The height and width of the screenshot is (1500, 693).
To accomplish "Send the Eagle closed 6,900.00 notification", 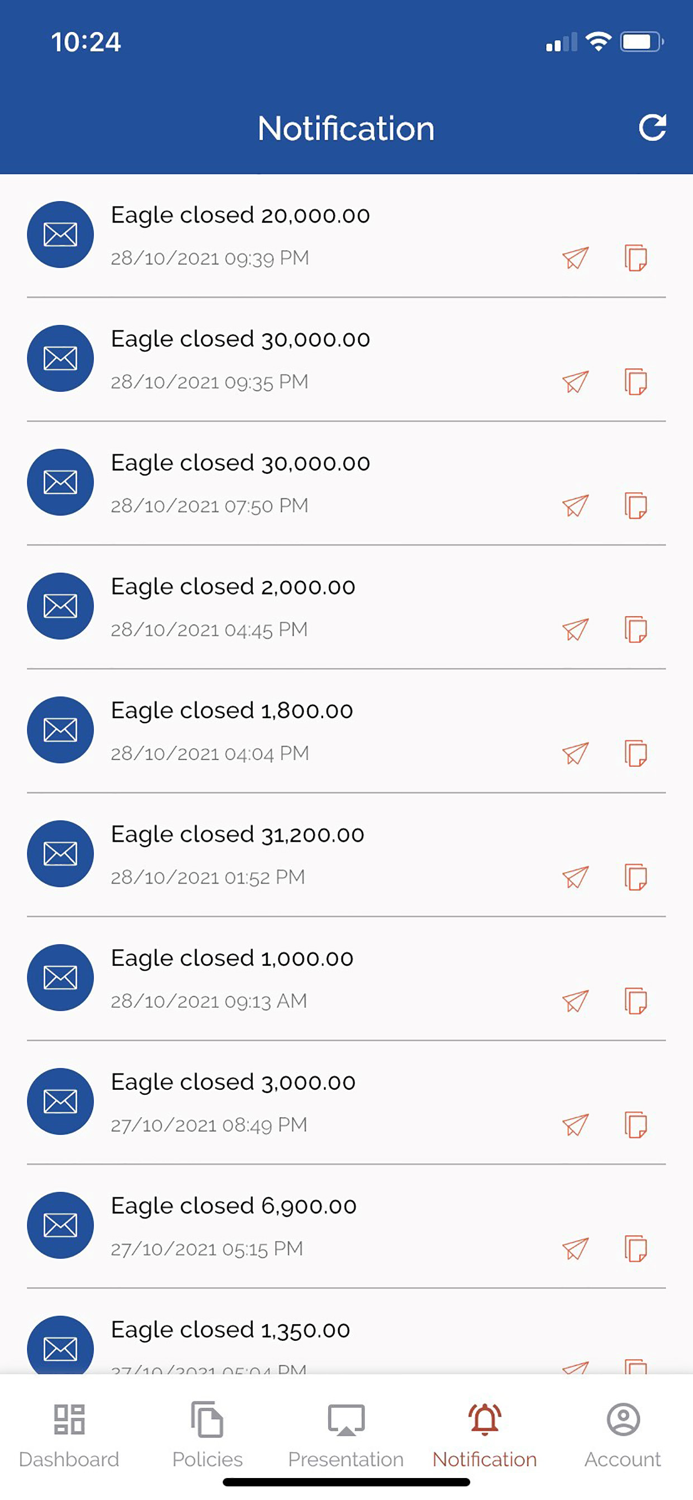I will tap(575, 1249).
